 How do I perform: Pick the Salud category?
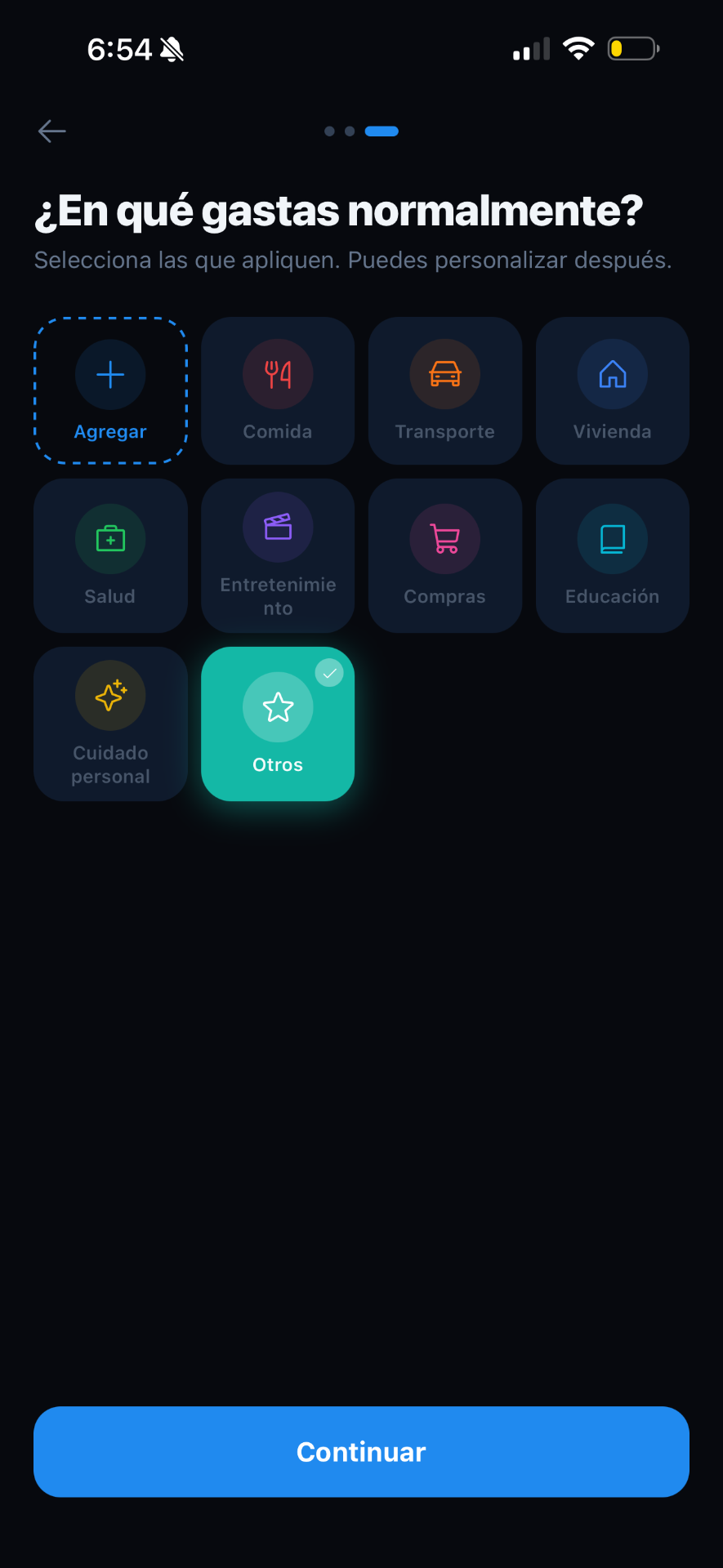[110, 555]
